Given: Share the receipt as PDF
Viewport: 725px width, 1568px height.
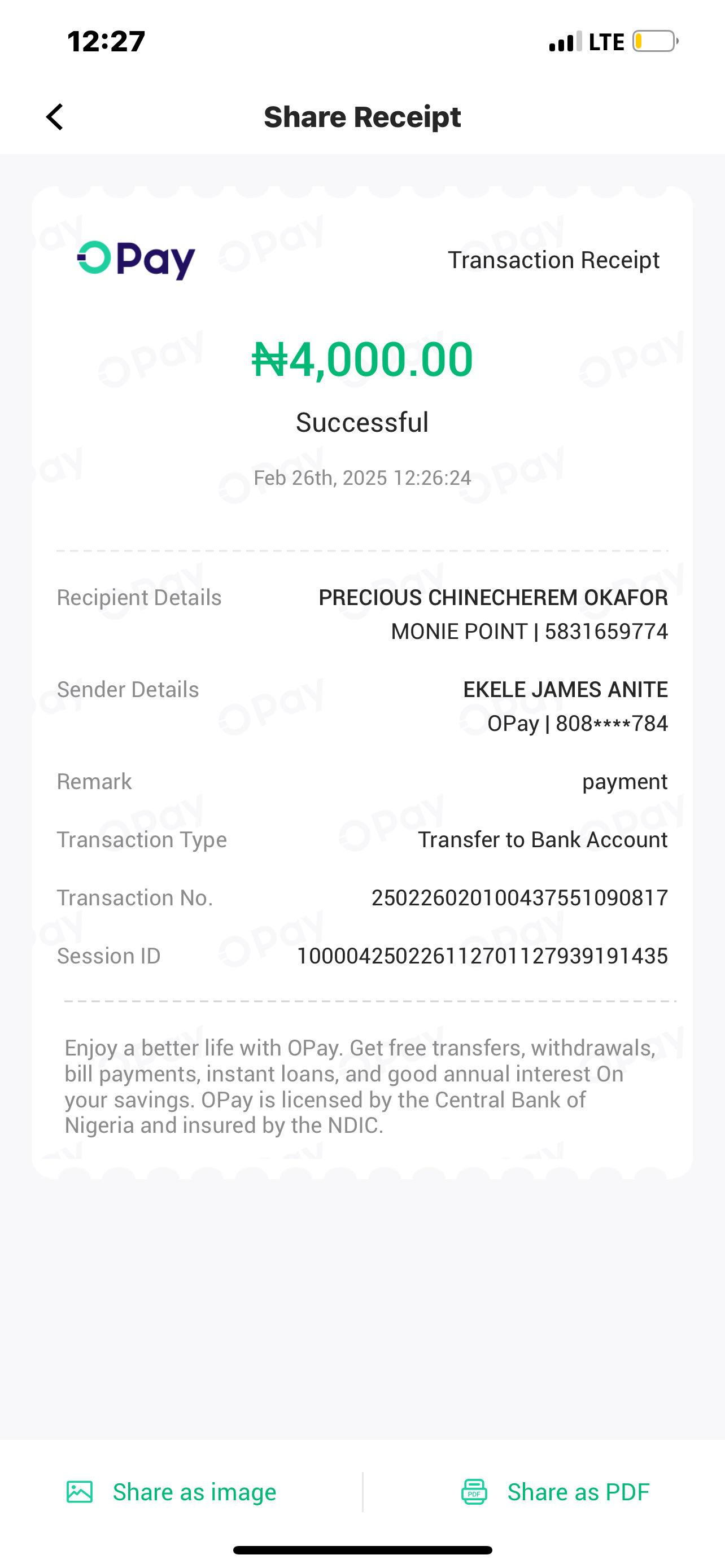Looking at the screenshot, I should point(555,1492).
